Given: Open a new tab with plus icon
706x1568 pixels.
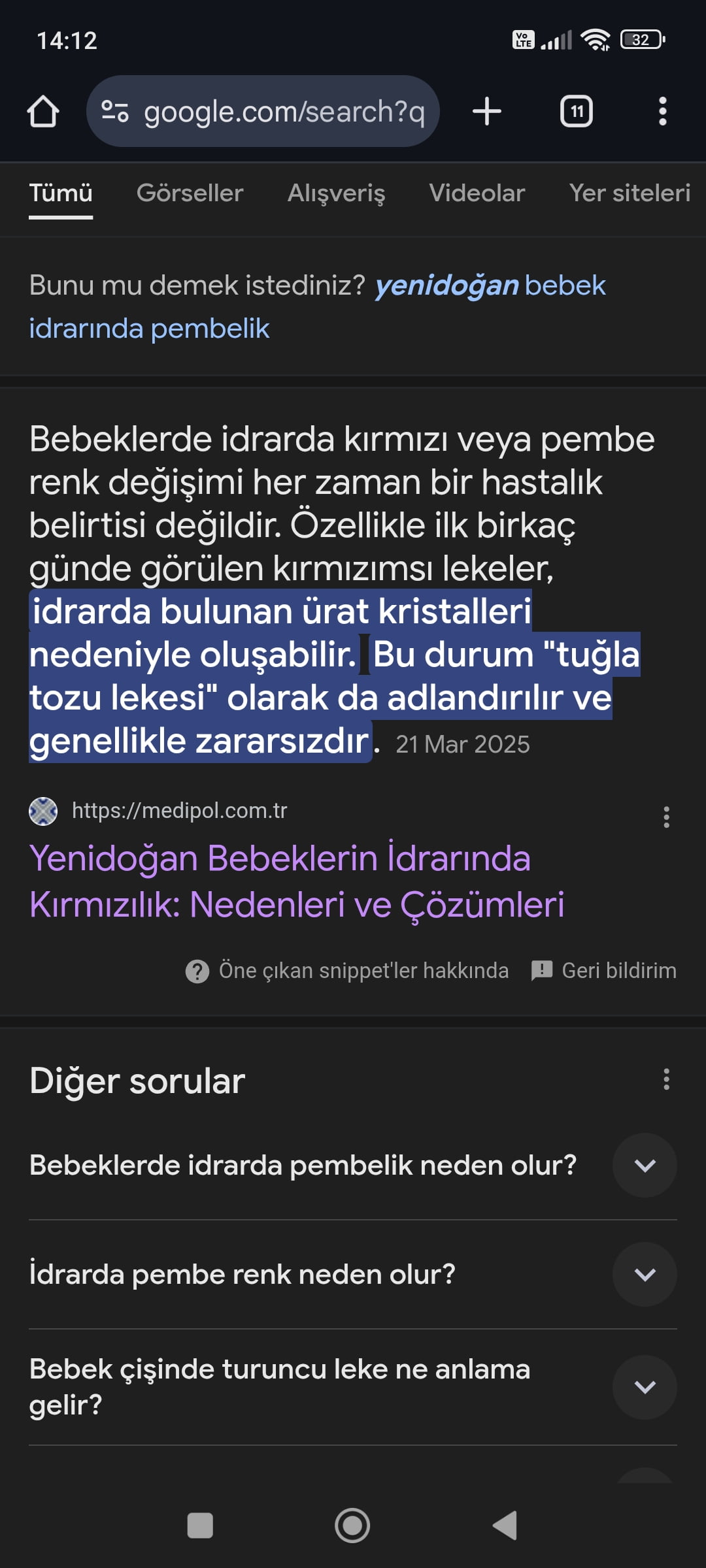Looking at the screenshot, I should [x=487, y=111].
